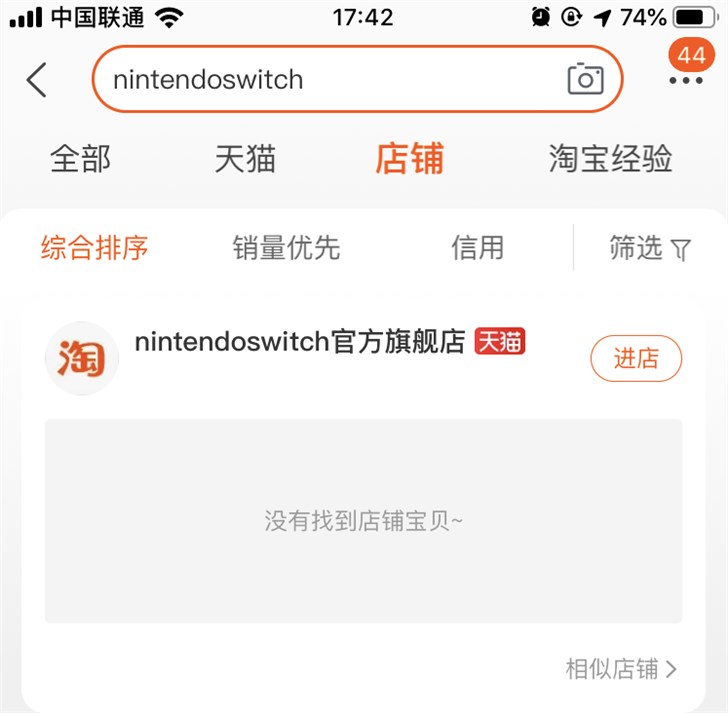Open camera image search
Screen dimensions: 728x713
586,79
